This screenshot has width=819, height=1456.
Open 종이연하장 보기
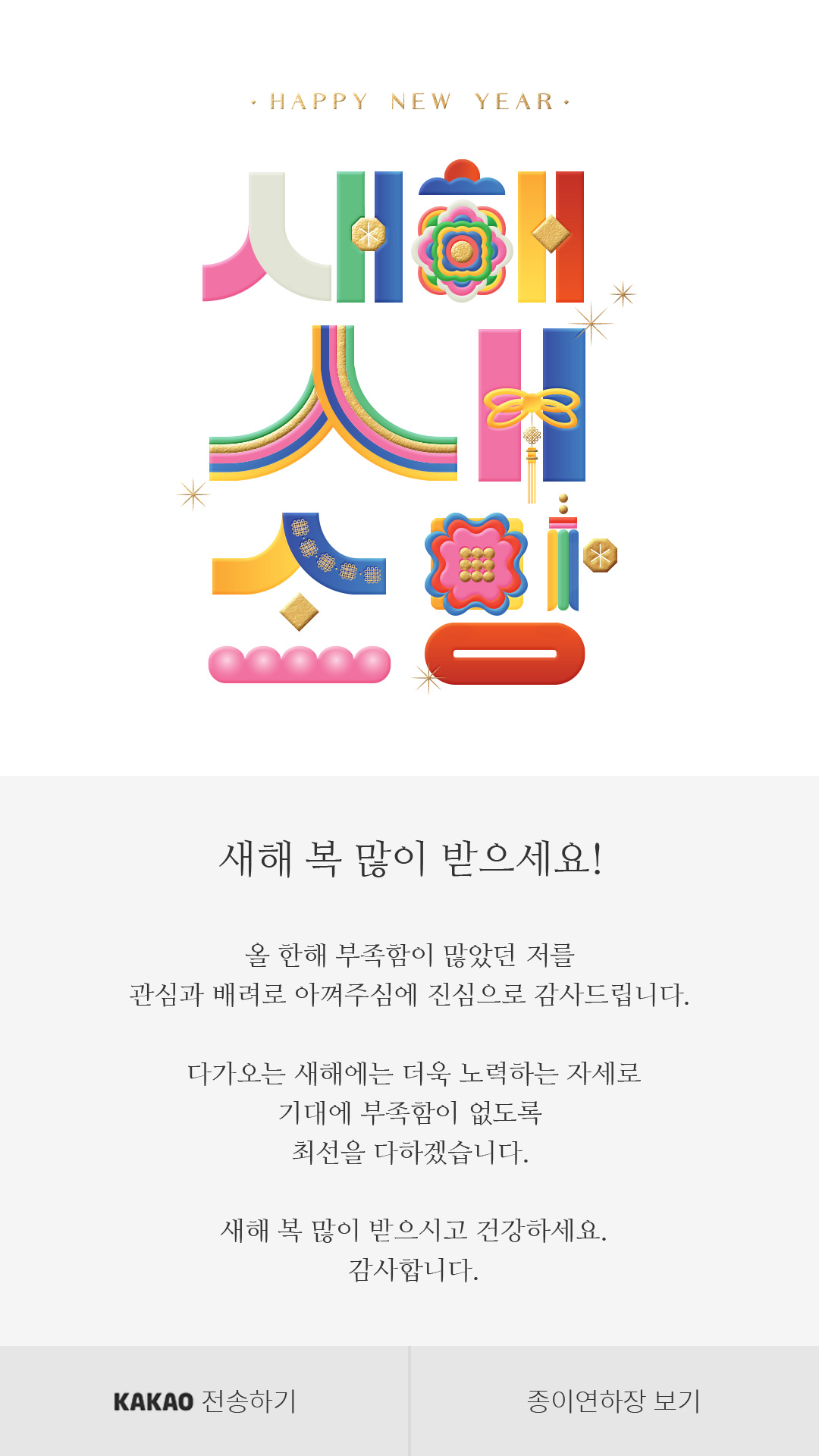coord(614,1401)
